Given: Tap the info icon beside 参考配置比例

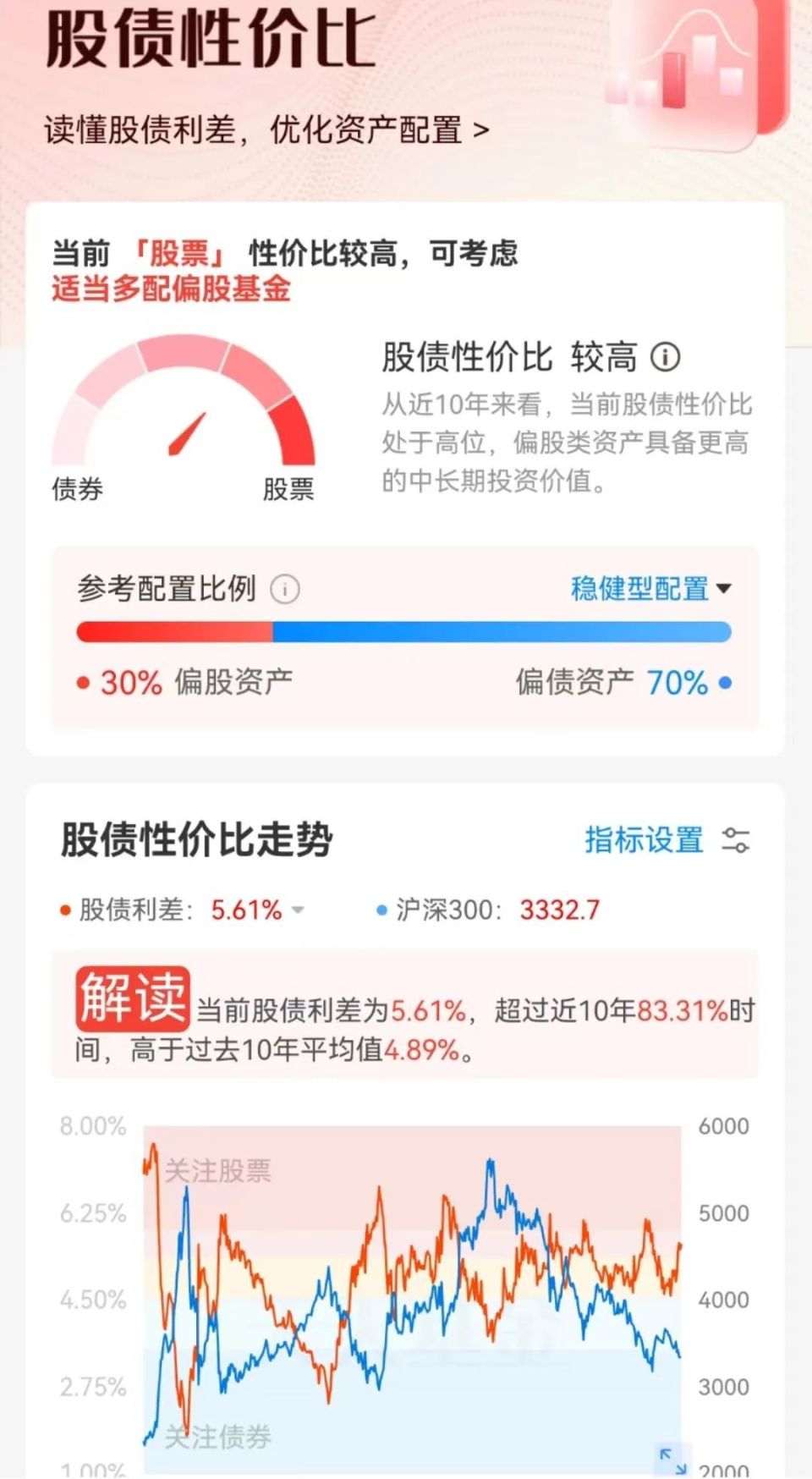Looking at the screenshot, I should (x=284, y=589).
